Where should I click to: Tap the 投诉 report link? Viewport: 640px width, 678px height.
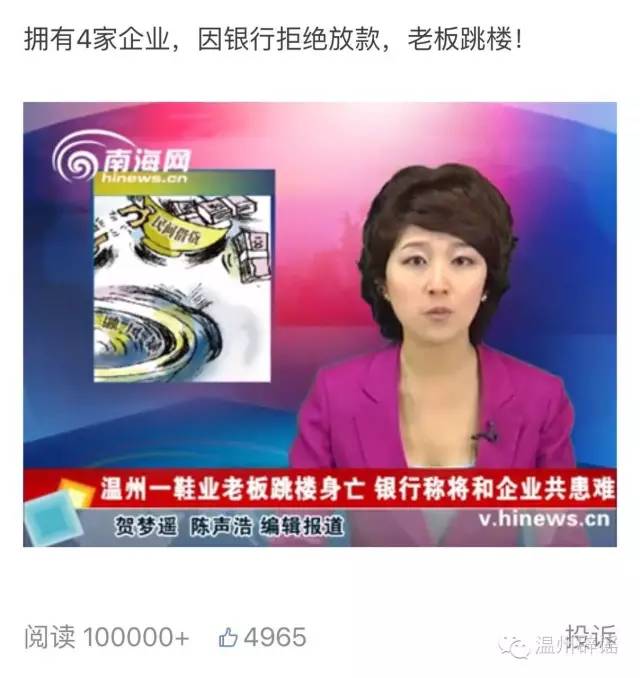(591, 636)
